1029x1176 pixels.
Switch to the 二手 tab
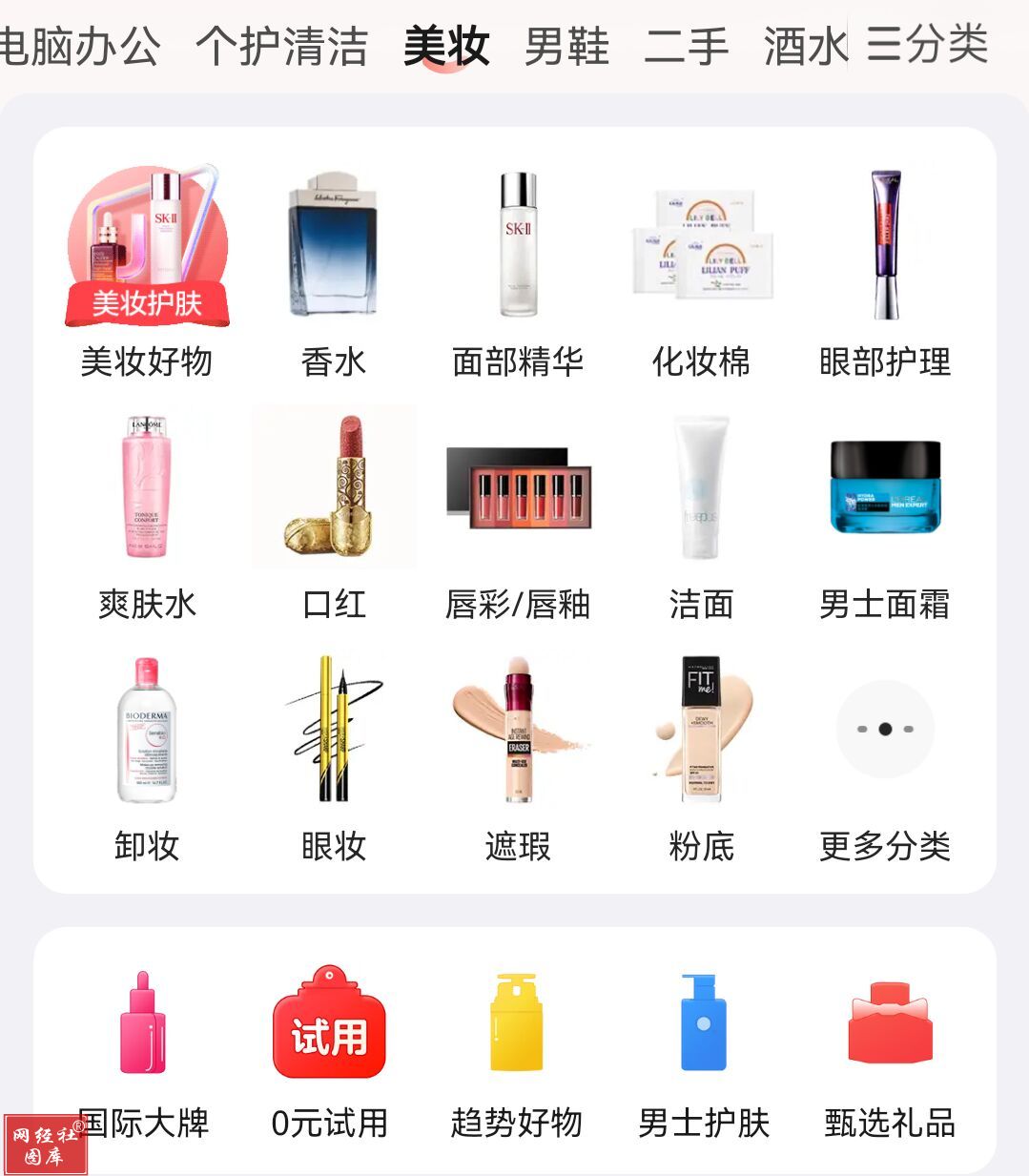[x=687, y=46]
